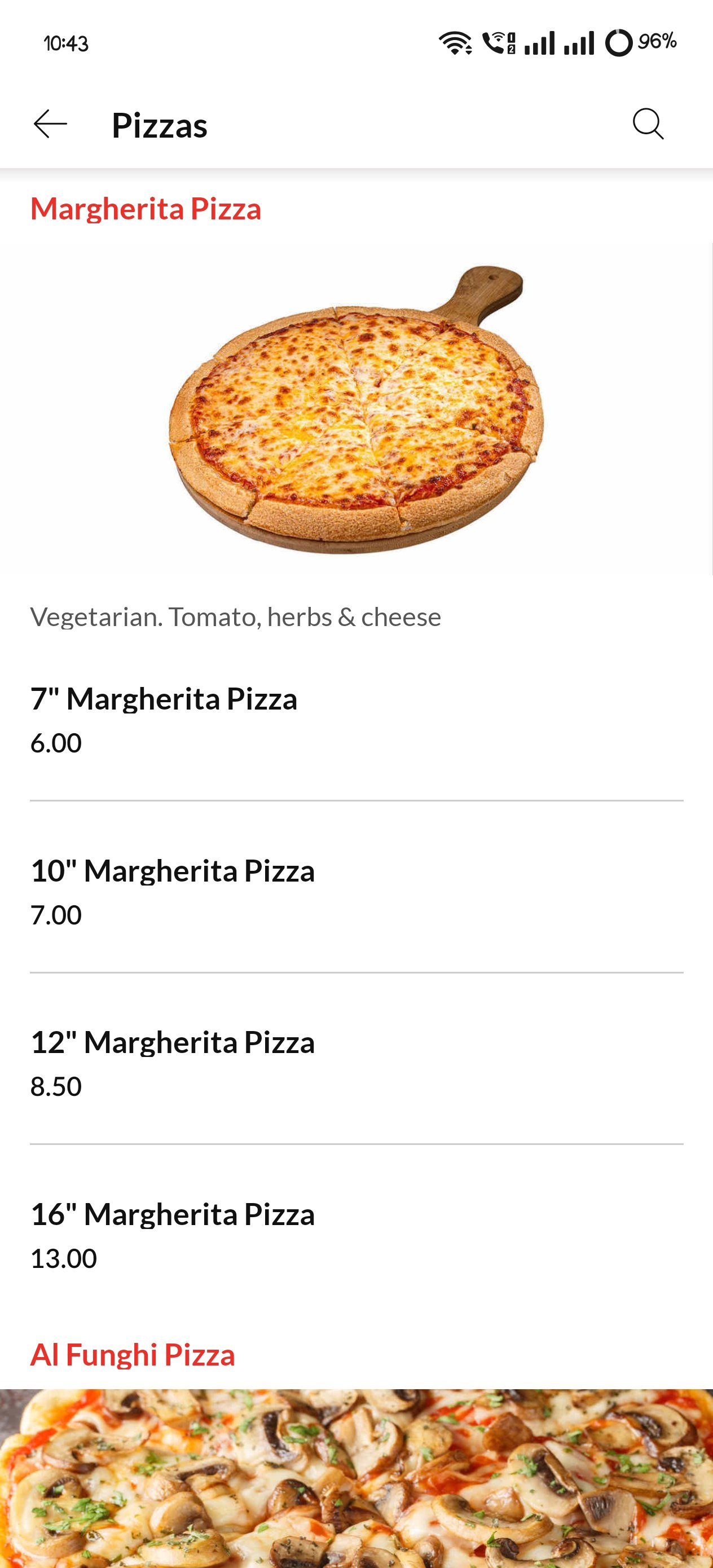Viewport: 713px width, 1568px height.
Task: Go back from the Pizzas page
Action: (51, 125)
